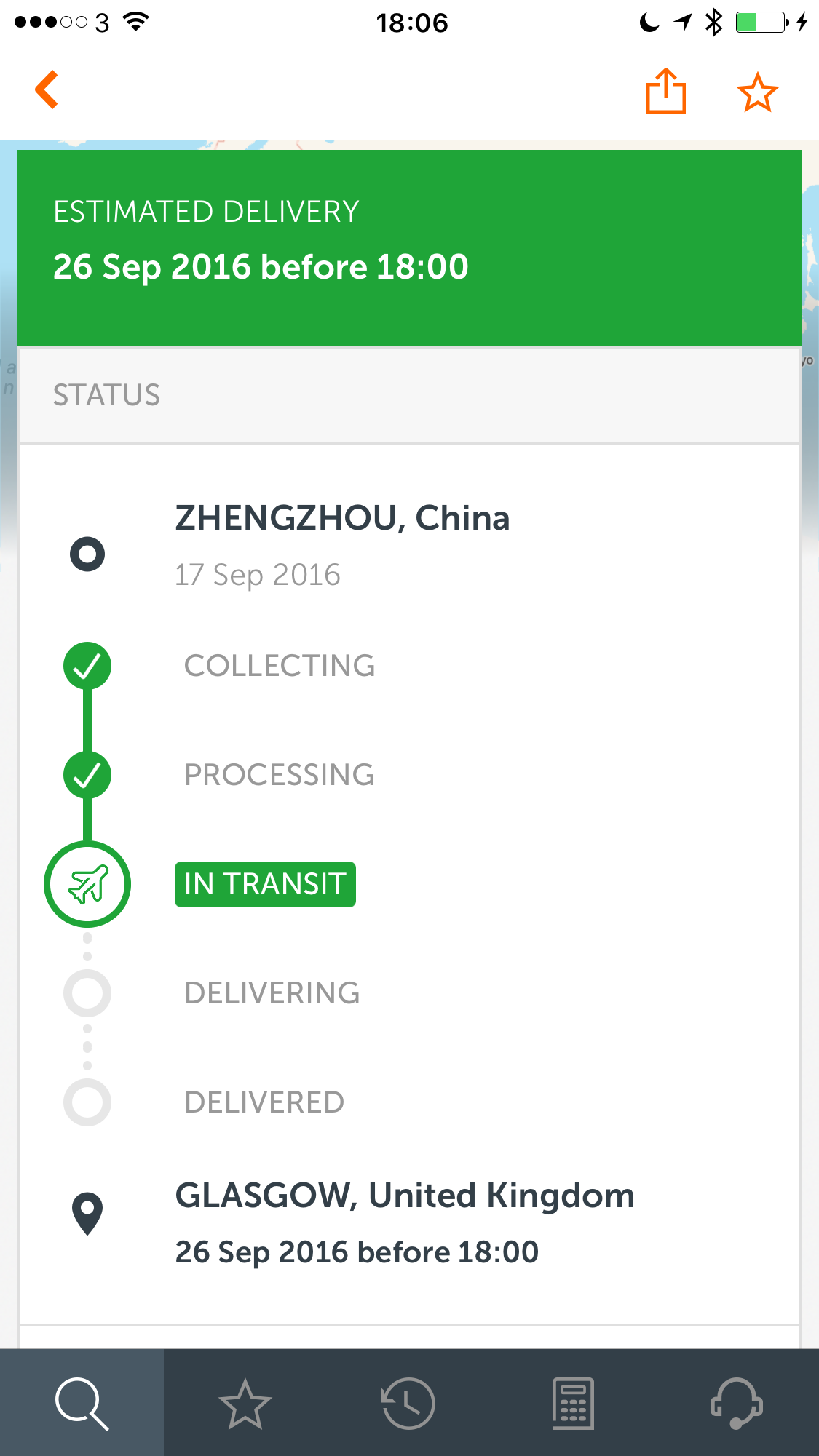Switch to the favourites star tab

[x=245, y=1403]
